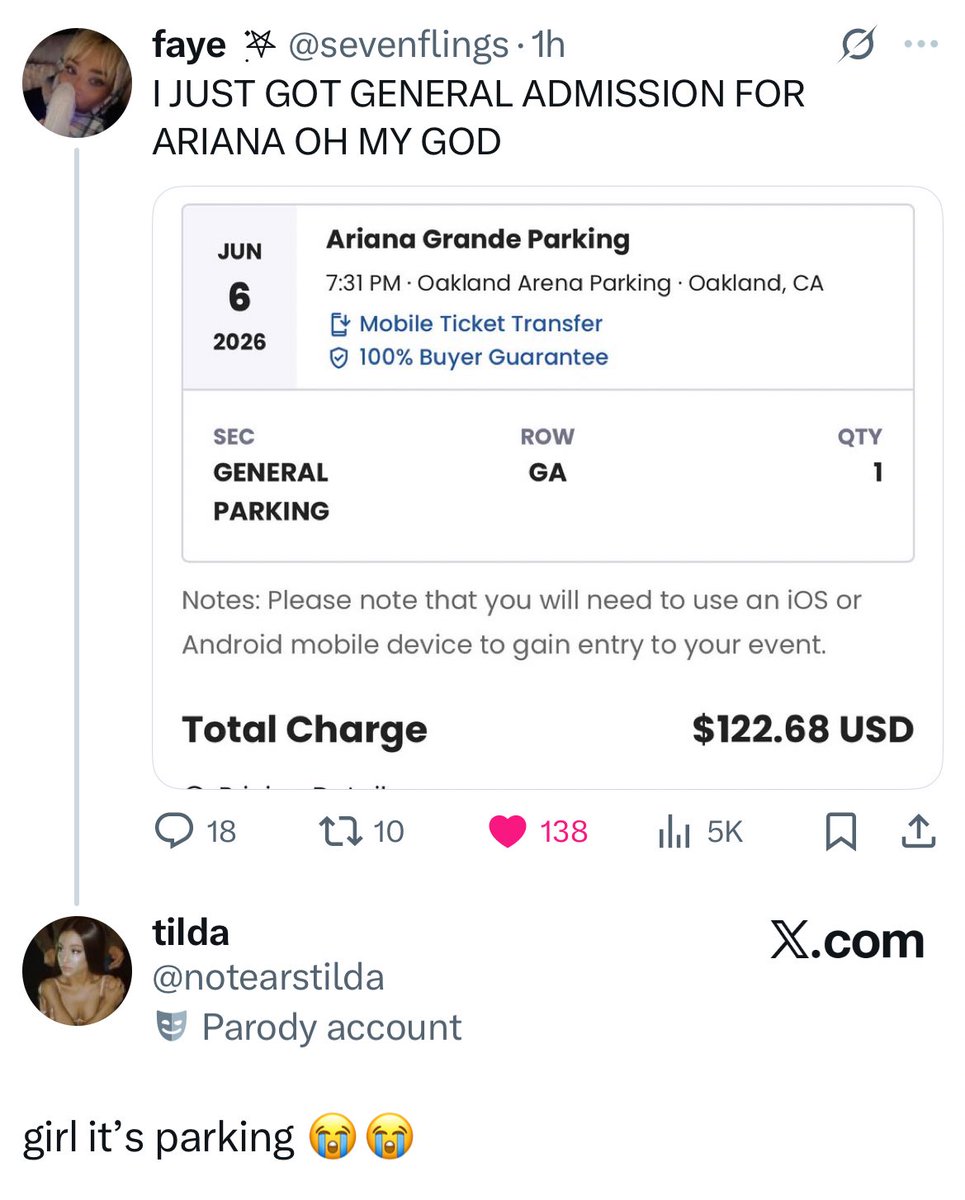Image resolution: width=965 pixels, height=1200 pixels.
Task: View analytics for faye's post
Action: click(x=674, y=831)
